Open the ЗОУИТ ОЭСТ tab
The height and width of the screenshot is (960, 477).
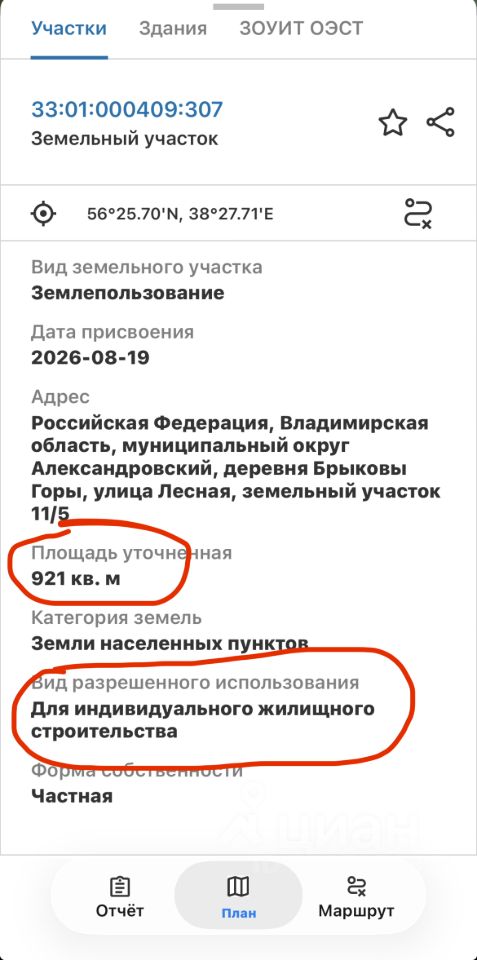coord(301,29)
